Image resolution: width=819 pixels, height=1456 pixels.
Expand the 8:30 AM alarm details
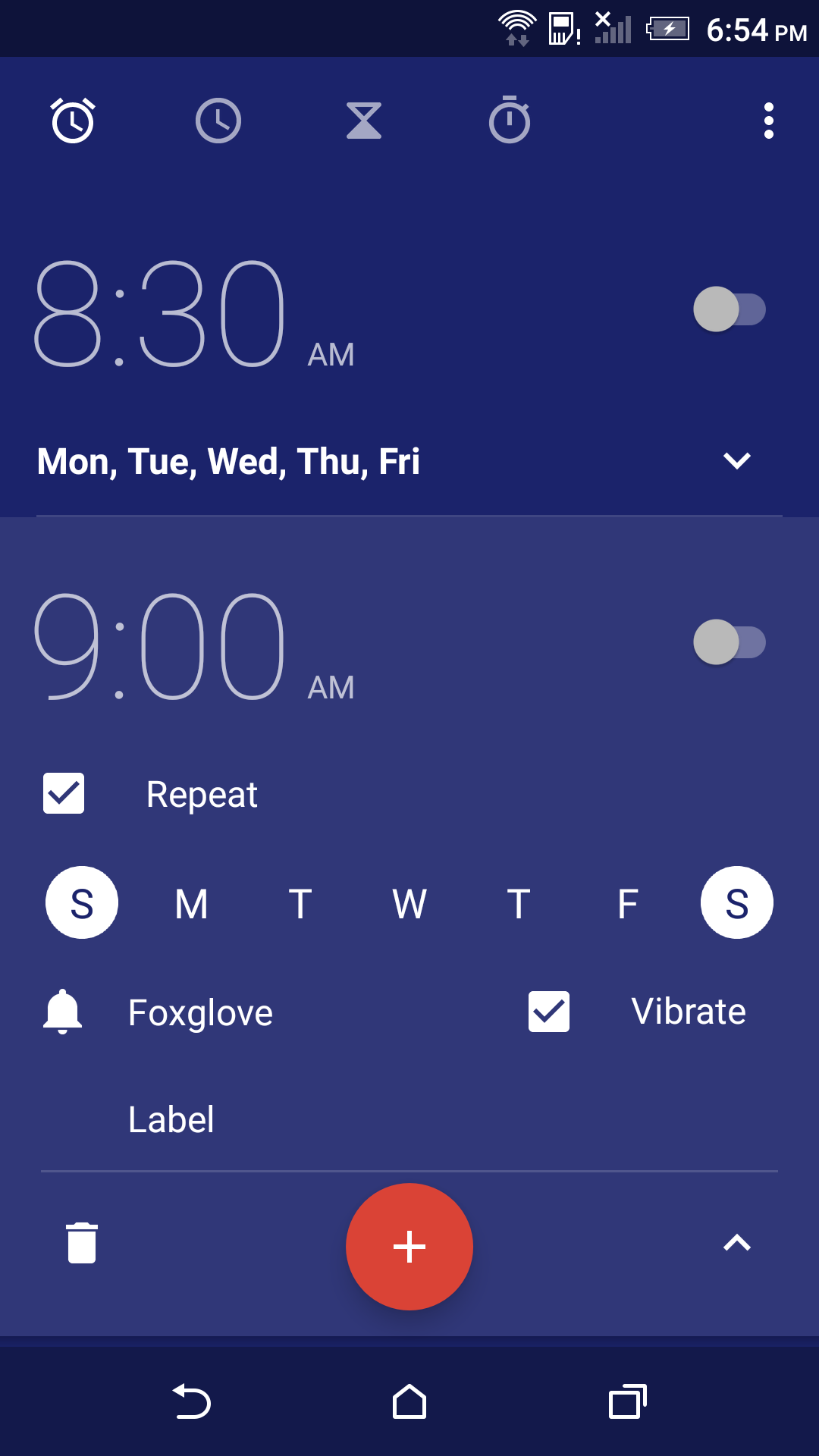pyautogui.click(x=736, y=460)
